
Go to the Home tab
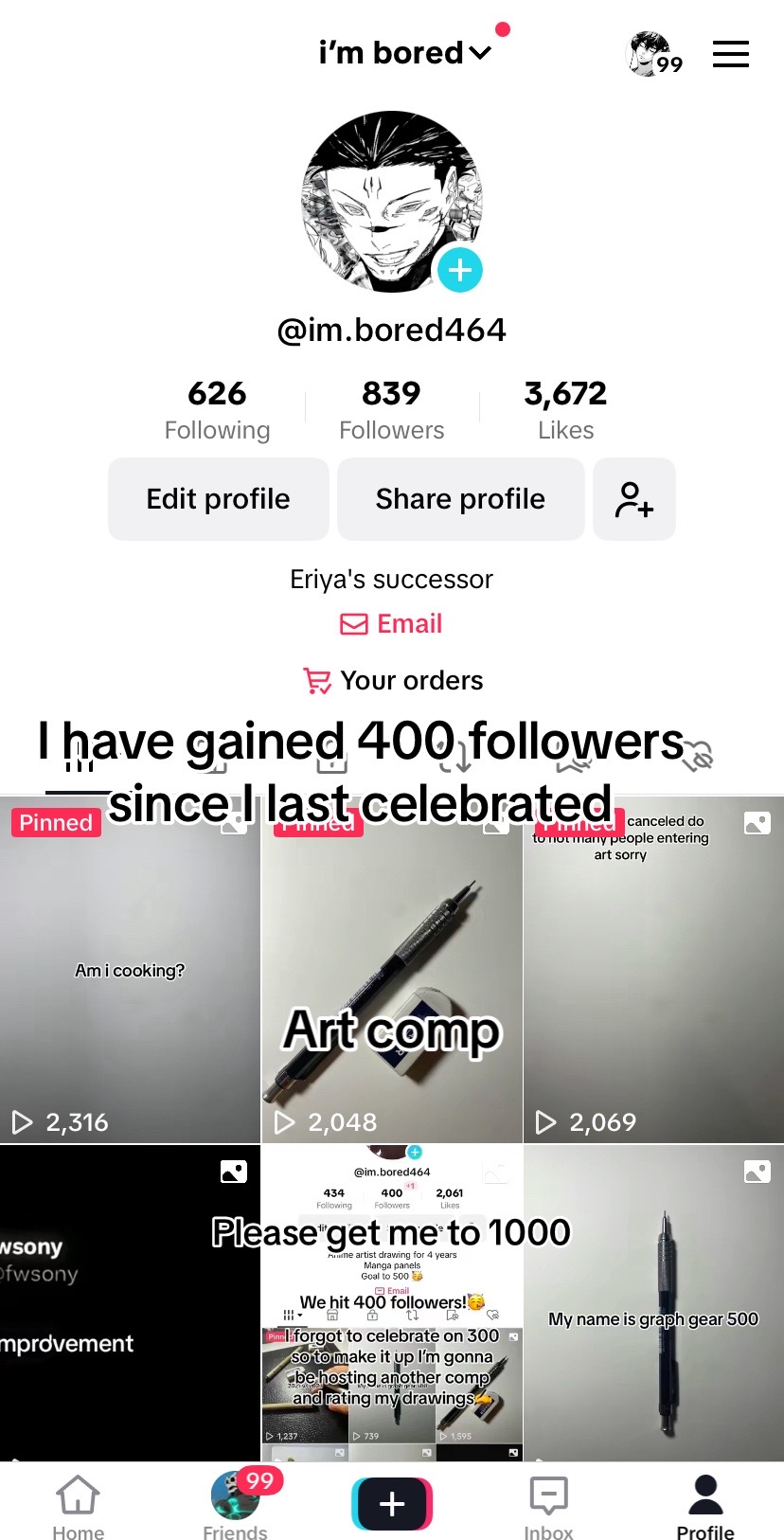pyautogui.click(x=79, y=1508)
